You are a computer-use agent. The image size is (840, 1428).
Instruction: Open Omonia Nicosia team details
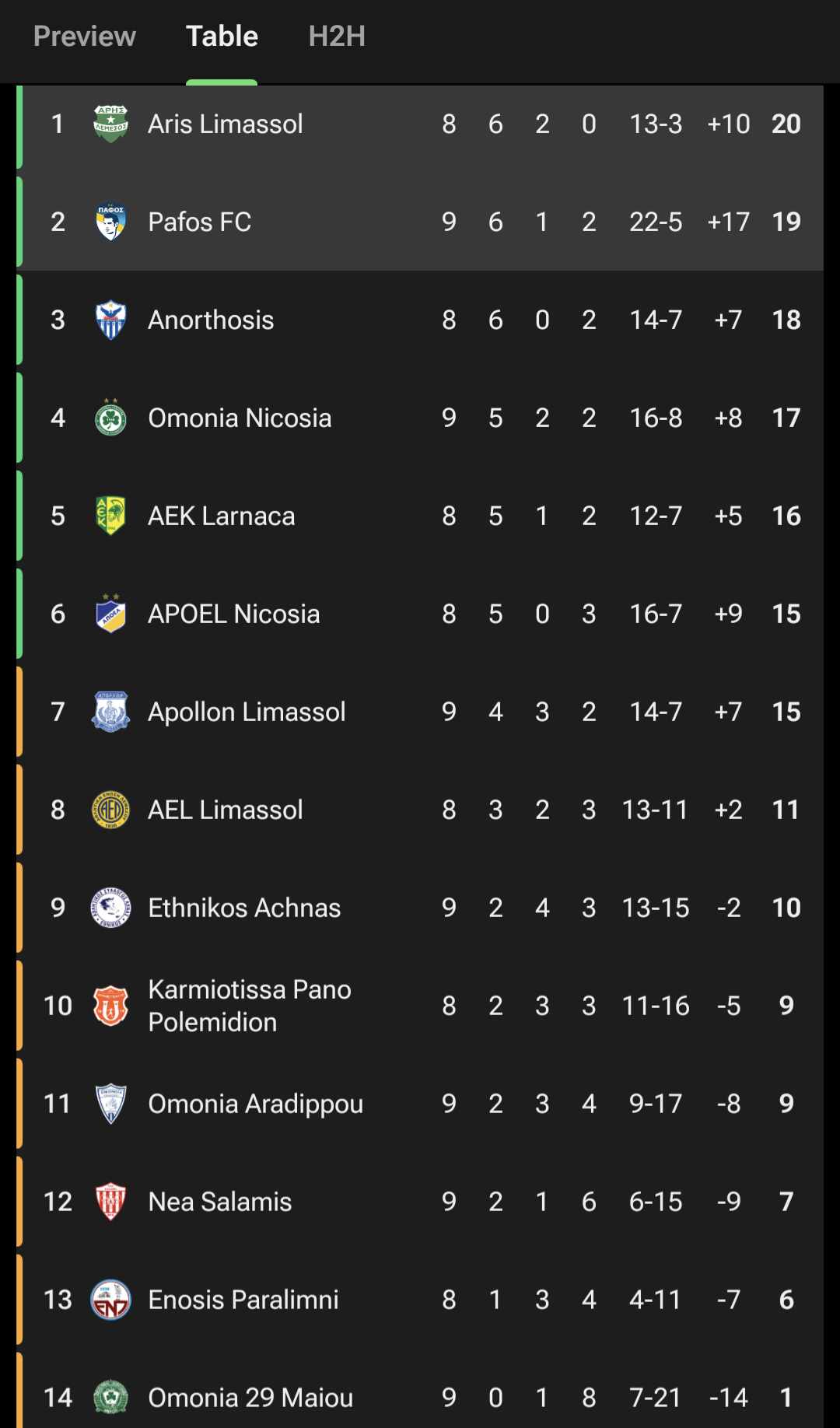[420, 418]
